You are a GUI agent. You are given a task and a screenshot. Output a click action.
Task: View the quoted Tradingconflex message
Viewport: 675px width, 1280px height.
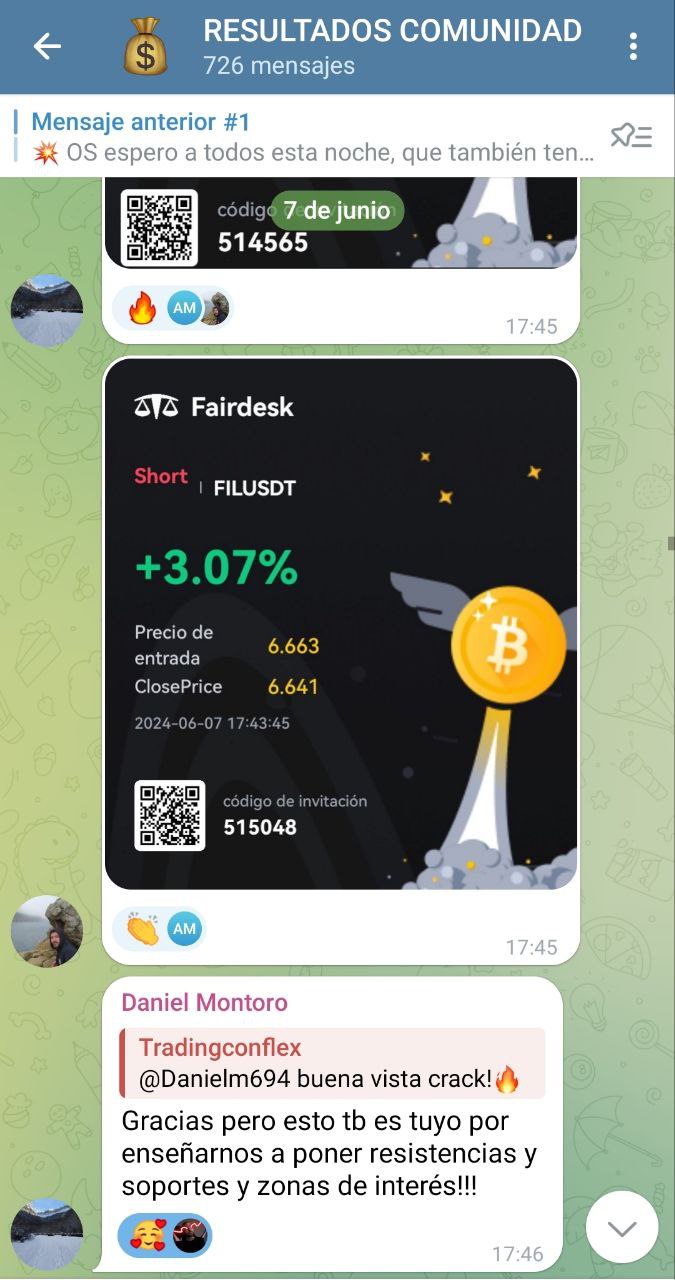[x=333, y=1063]
